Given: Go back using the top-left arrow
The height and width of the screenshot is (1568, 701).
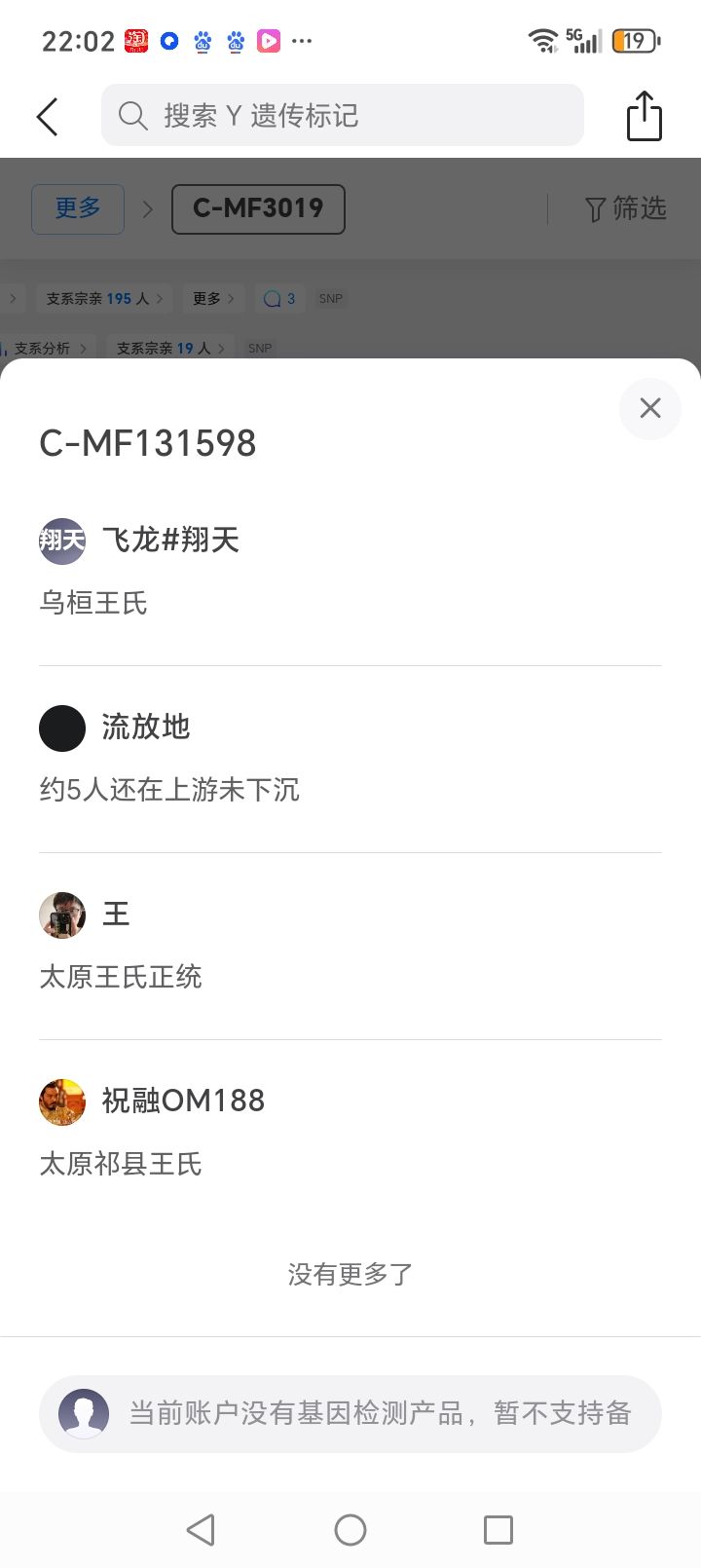Looking at the screenshot, I should point(47,117).
